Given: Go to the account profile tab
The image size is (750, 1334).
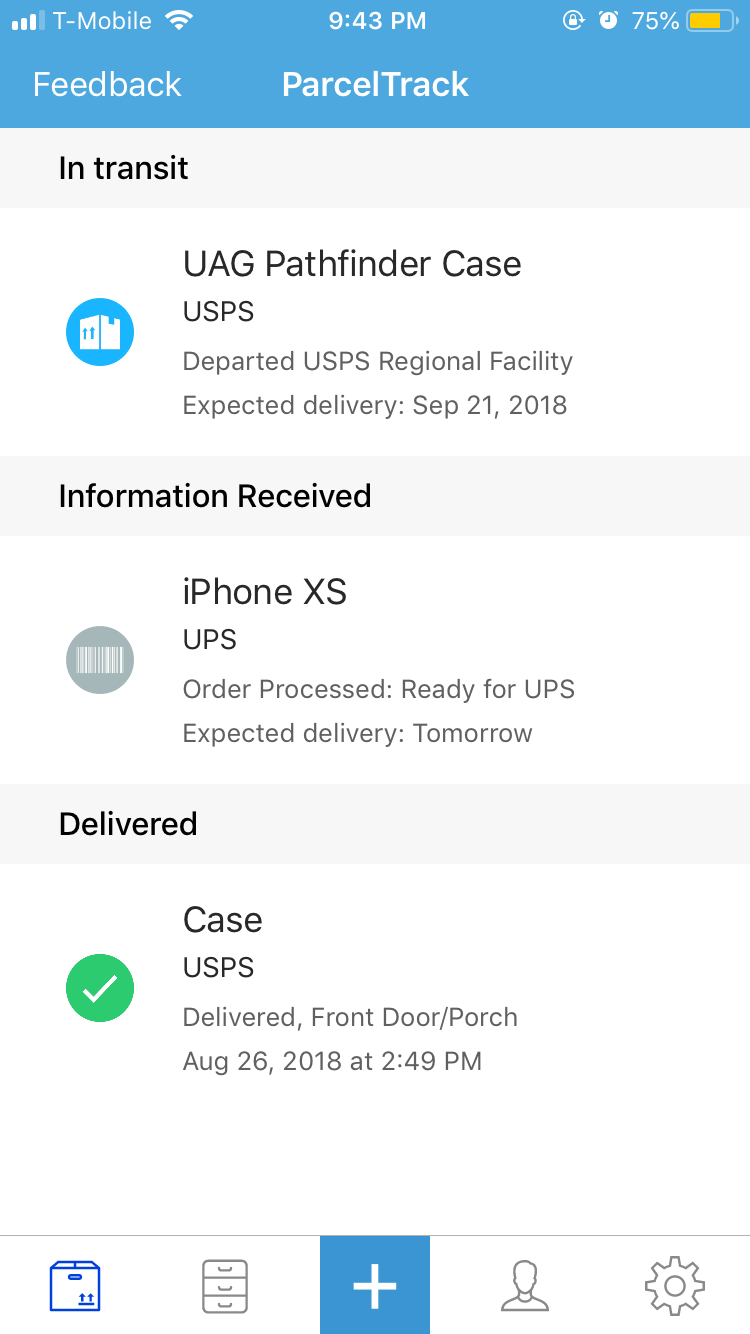Looking at the screenshot, I should coord(525,1285).
